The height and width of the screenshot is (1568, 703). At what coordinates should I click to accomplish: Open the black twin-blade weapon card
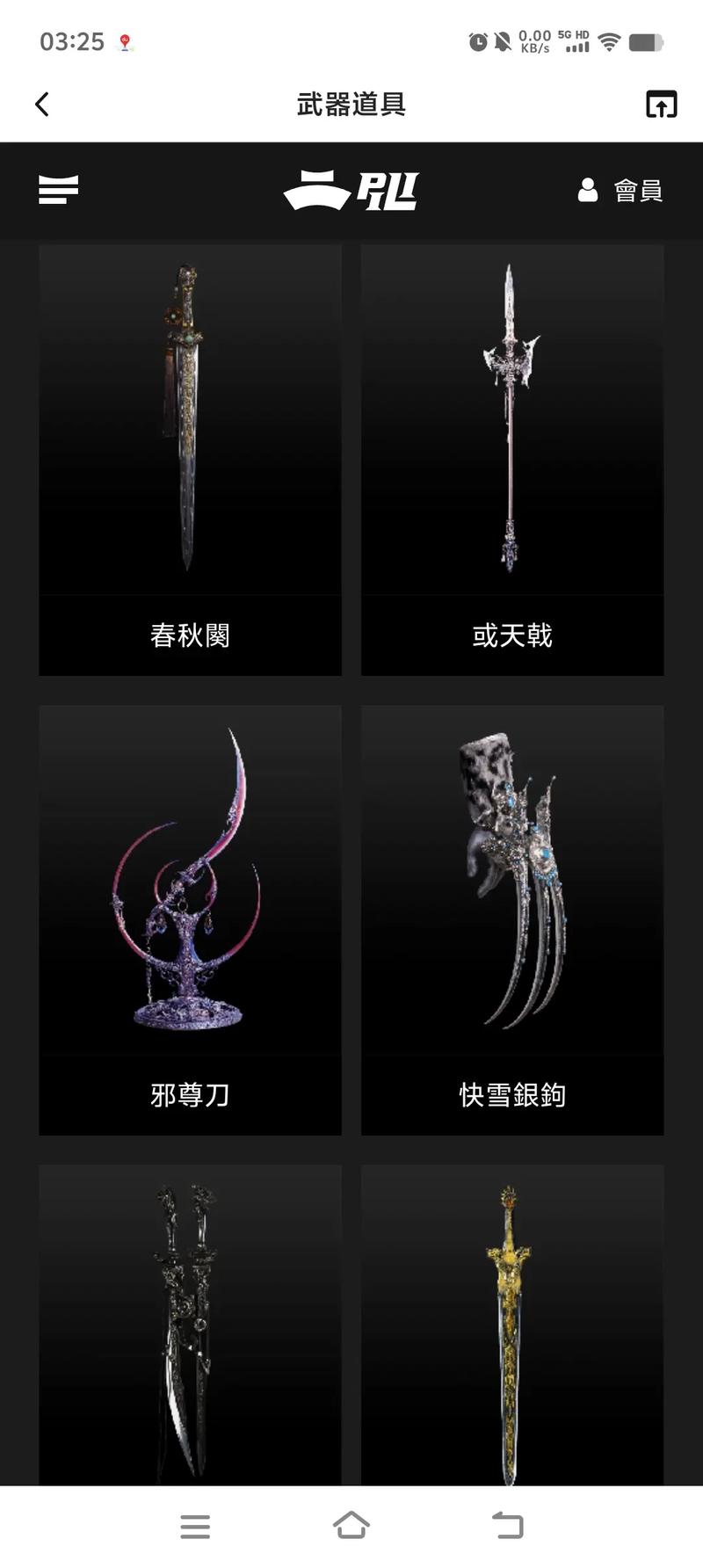(x=190, y=1327)
